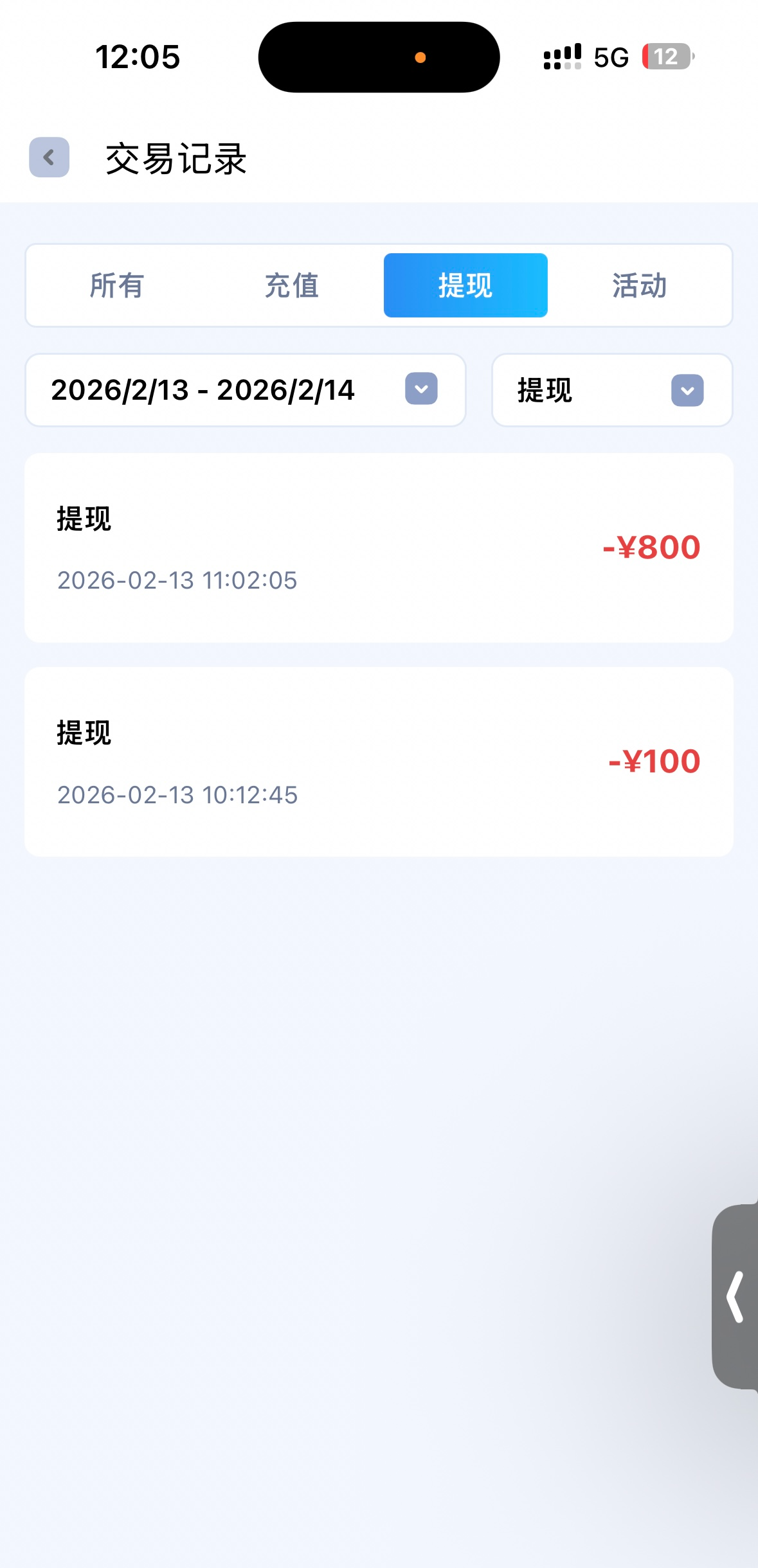Open the -¥100 withdrawal record
Screen dimensions: 758x1568
379,762
